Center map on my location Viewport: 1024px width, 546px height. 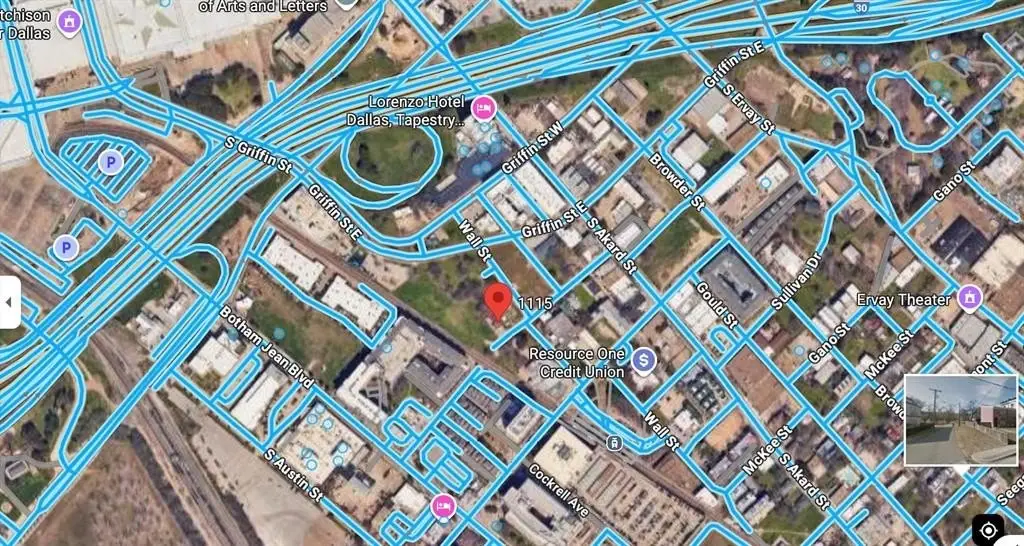(988, 530)
